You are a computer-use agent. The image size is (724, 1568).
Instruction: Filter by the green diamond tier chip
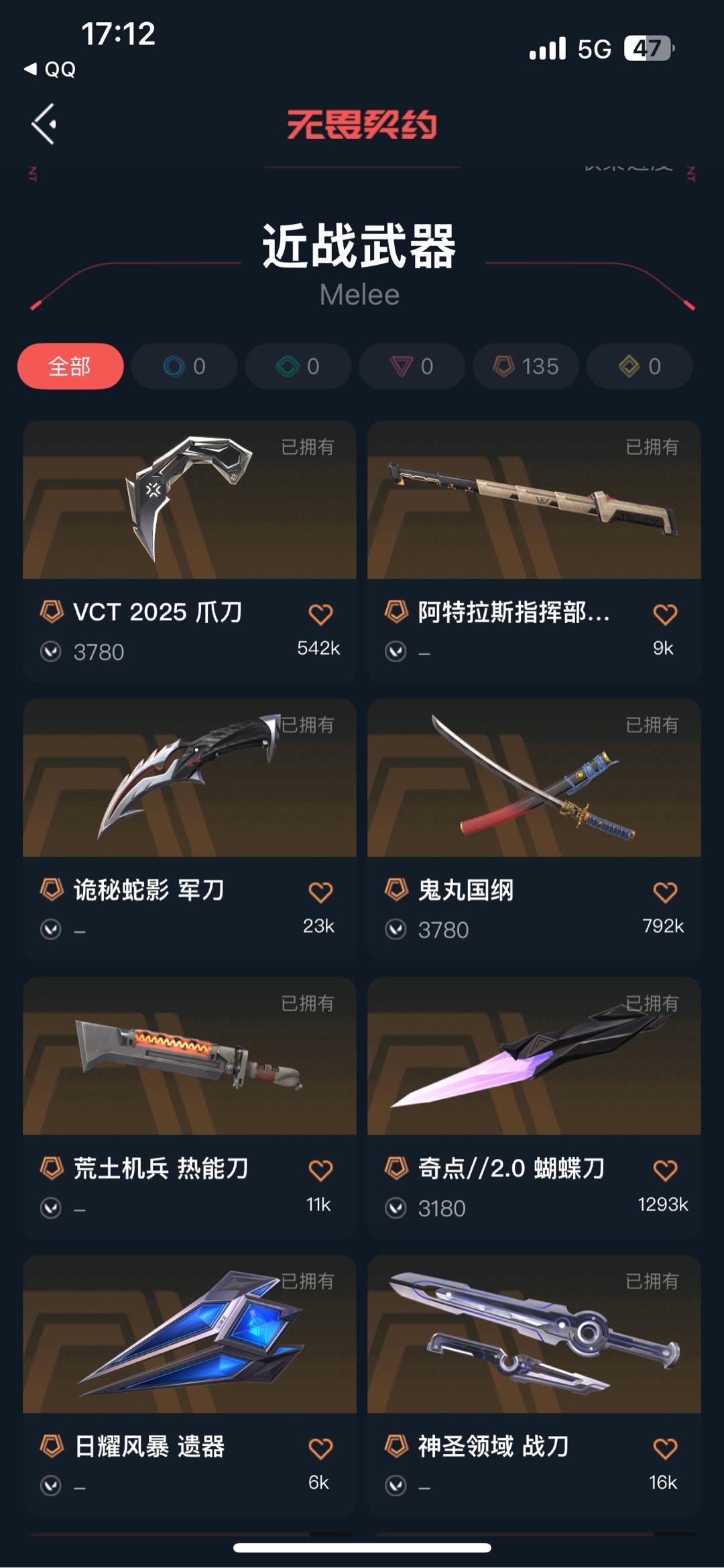coord(298,366)
